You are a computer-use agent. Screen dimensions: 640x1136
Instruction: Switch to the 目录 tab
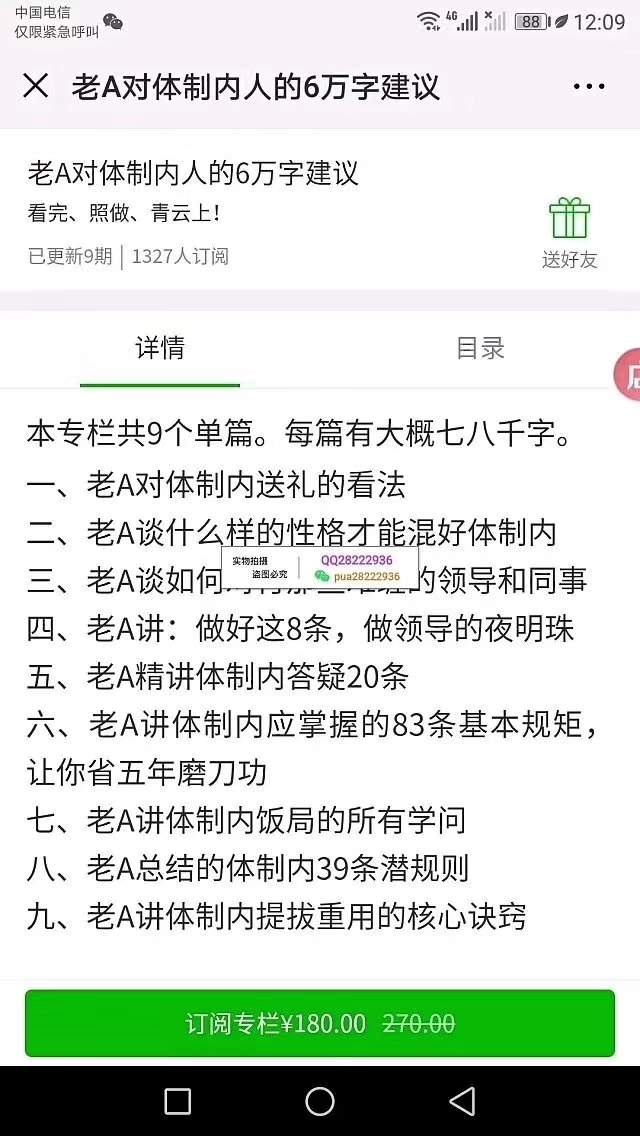(x=480, y=348)
